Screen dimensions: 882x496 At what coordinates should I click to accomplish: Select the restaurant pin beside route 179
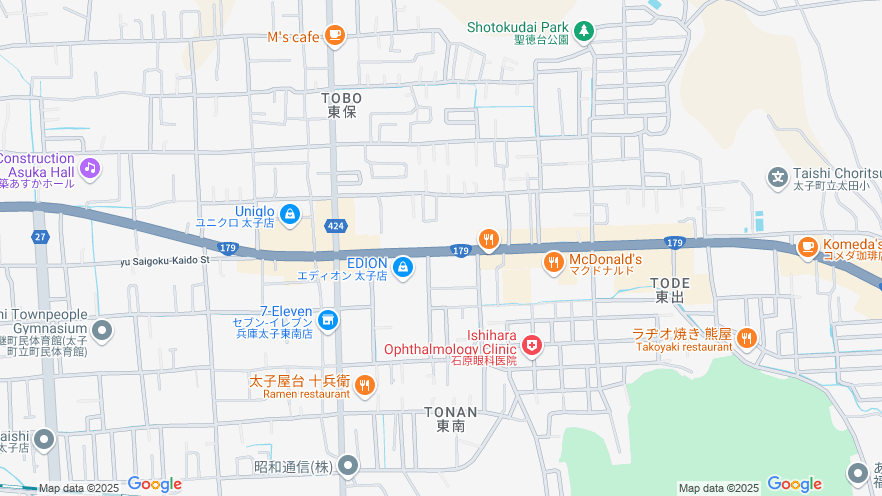point(488,239)
